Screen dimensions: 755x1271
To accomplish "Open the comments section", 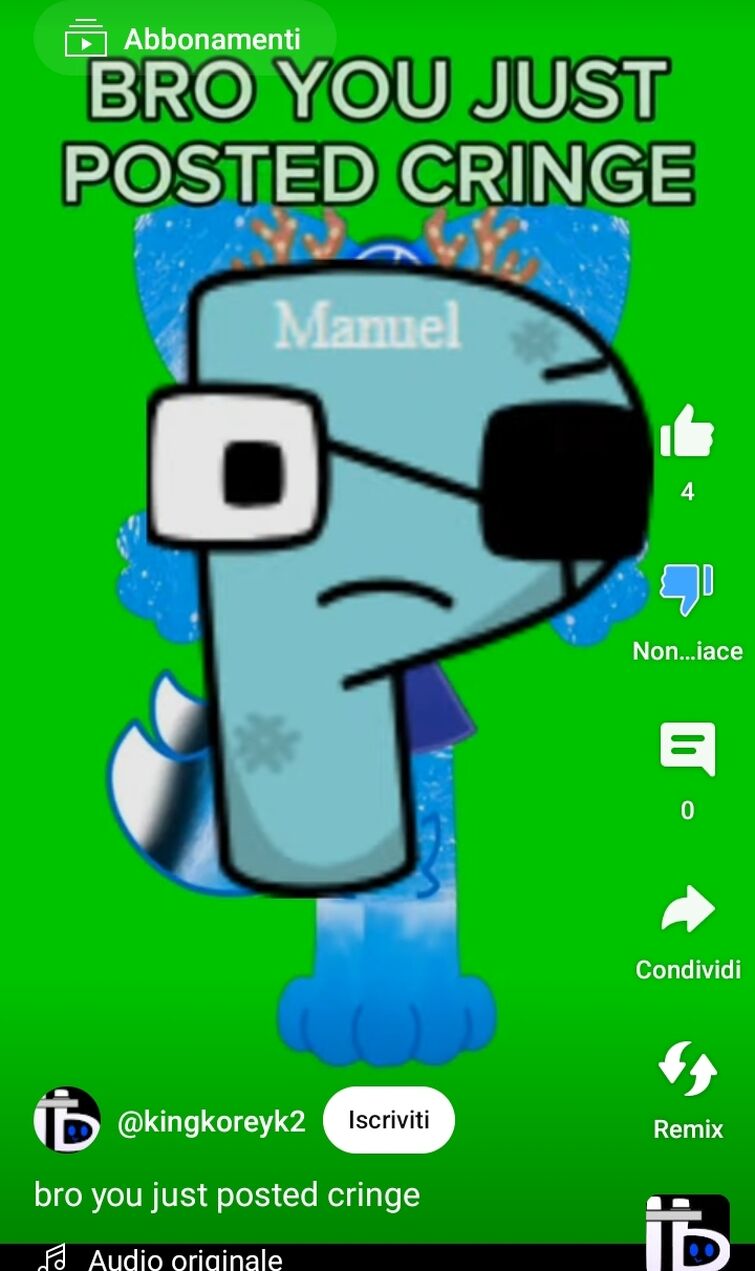I will pos(687,748).
